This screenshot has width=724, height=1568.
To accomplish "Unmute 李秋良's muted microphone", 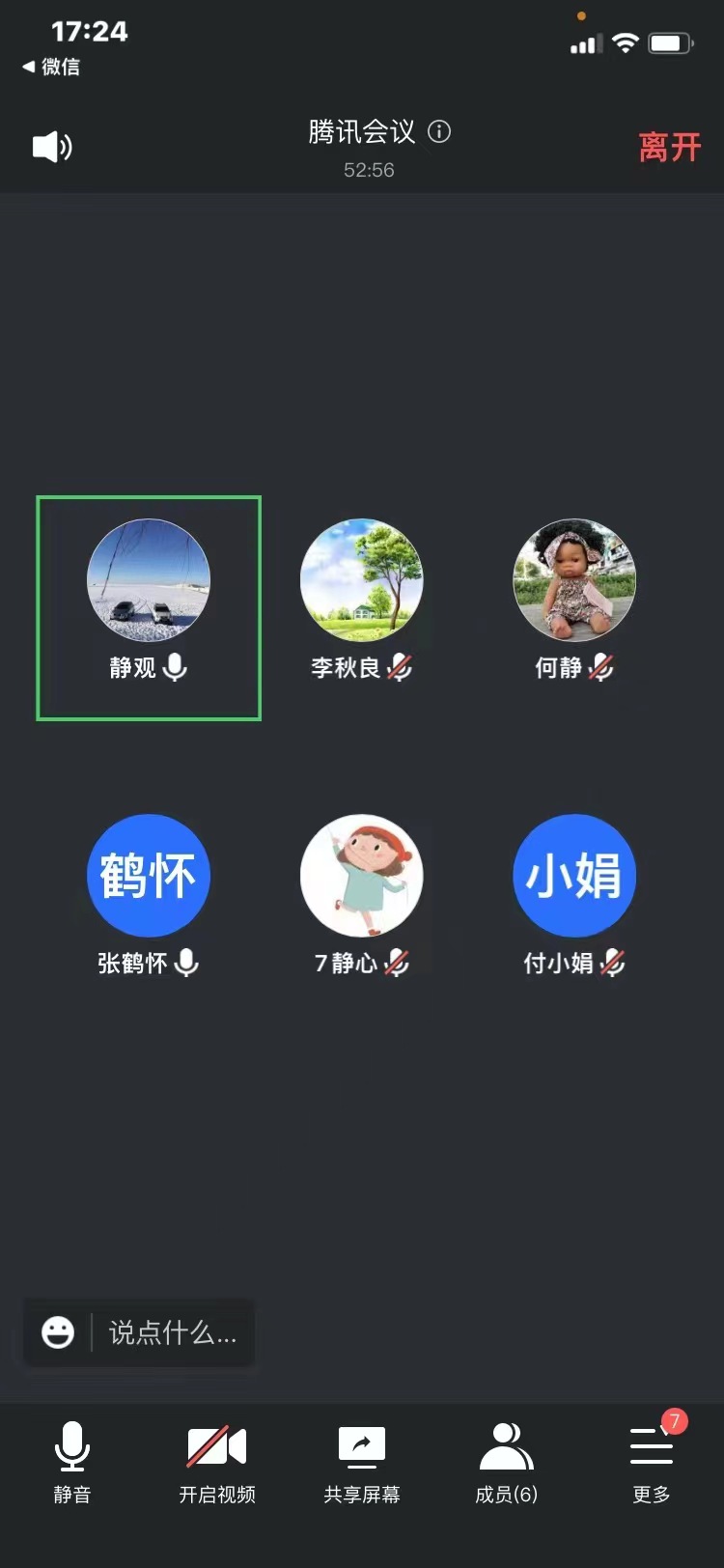I will pos(400,667).
